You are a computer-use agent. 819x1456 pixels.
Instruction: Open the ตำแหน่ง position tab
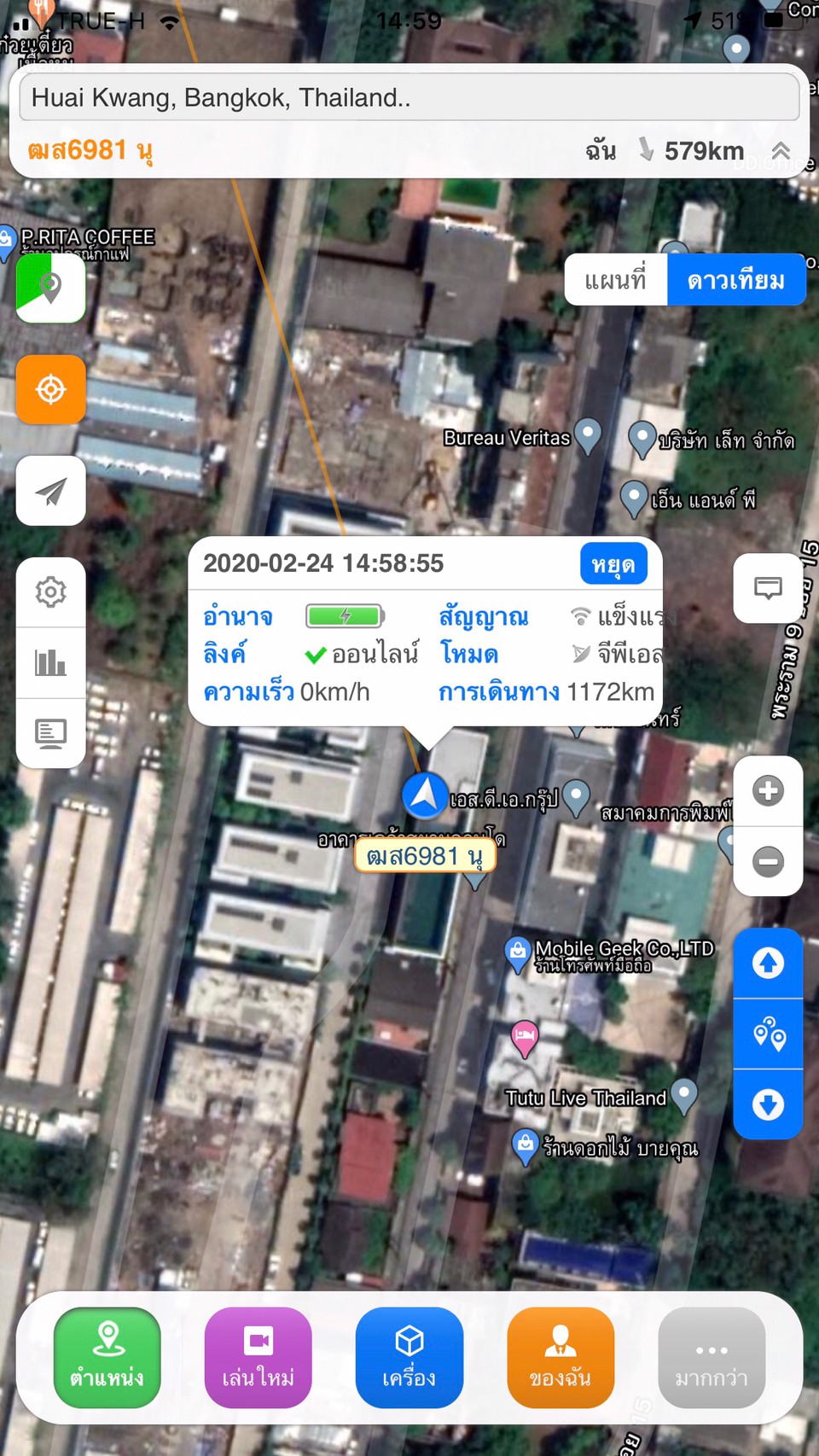[107, 1357]
